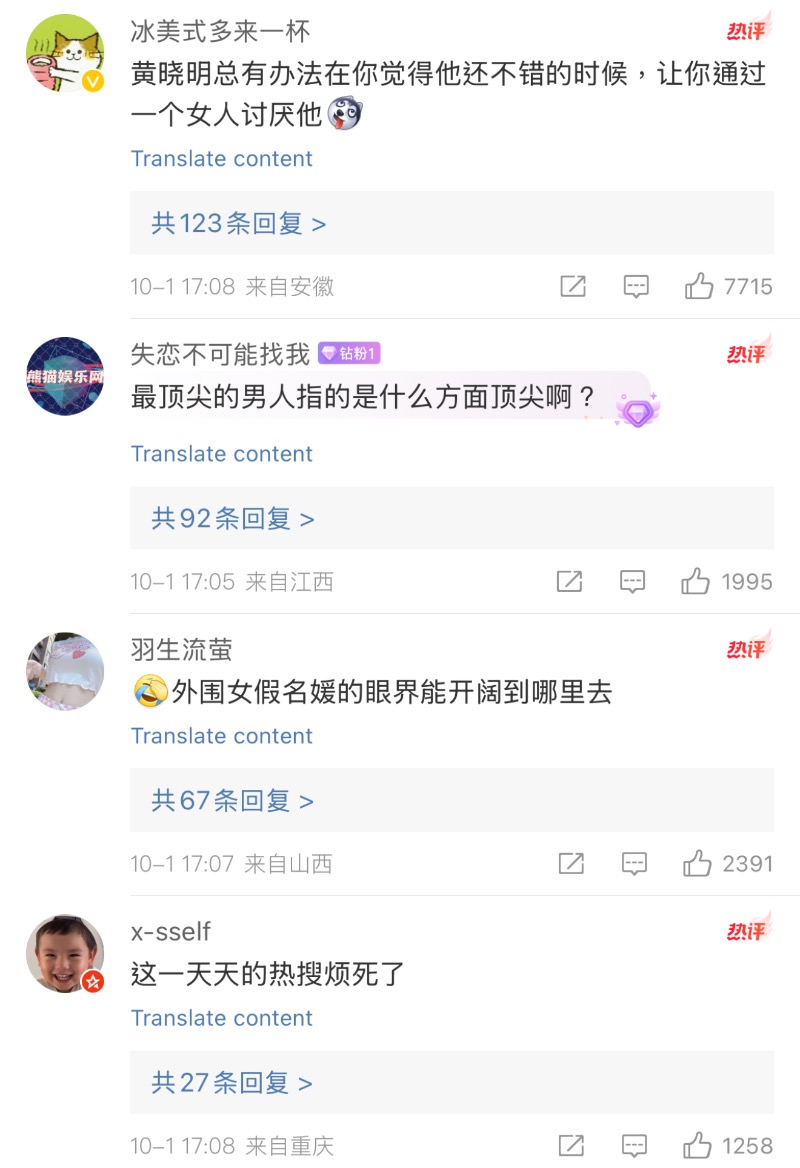Share 羽生流萤's comment
The width and height of the screenshot is (800, 1168).
coord(571,863)
